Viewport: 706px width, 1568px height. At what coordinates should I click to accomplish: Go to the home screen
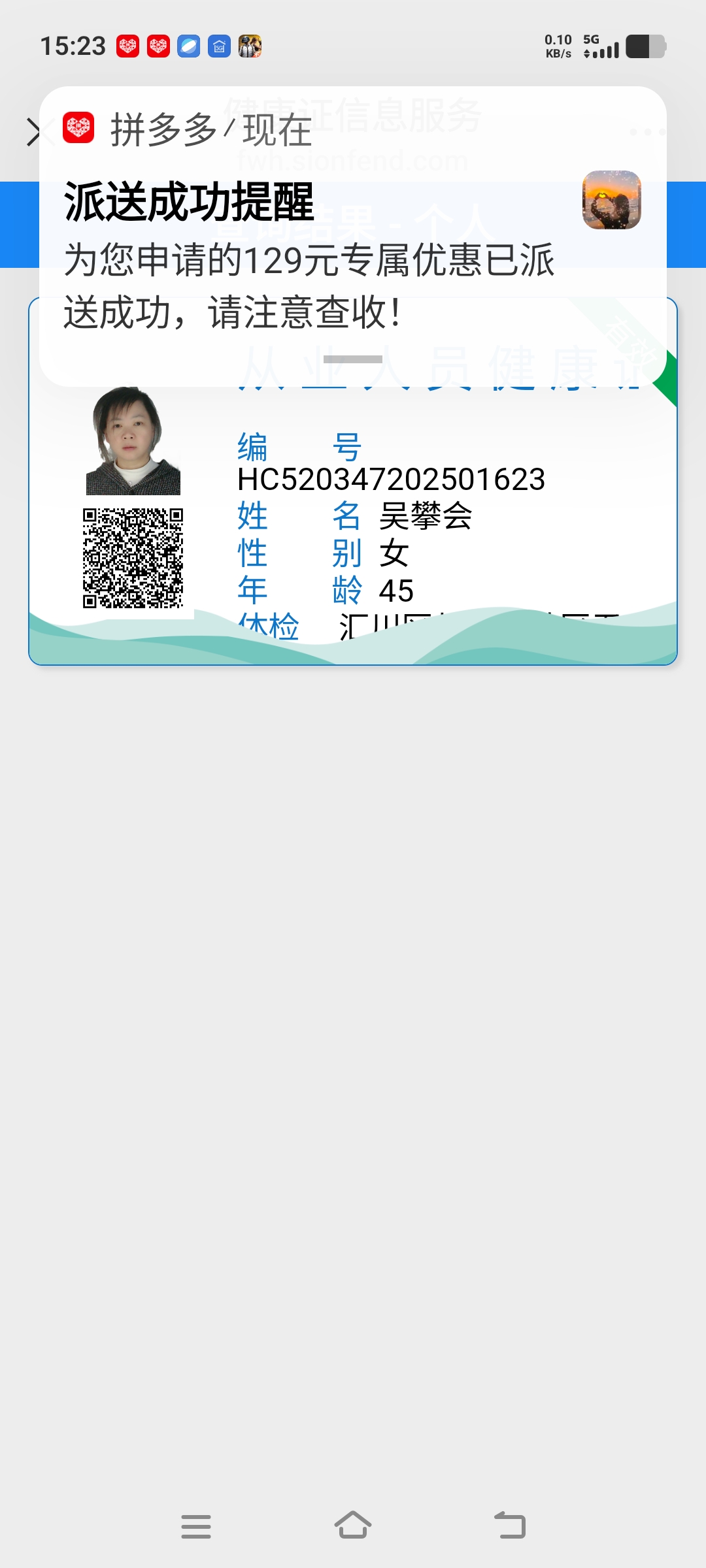click(353, 1526)
